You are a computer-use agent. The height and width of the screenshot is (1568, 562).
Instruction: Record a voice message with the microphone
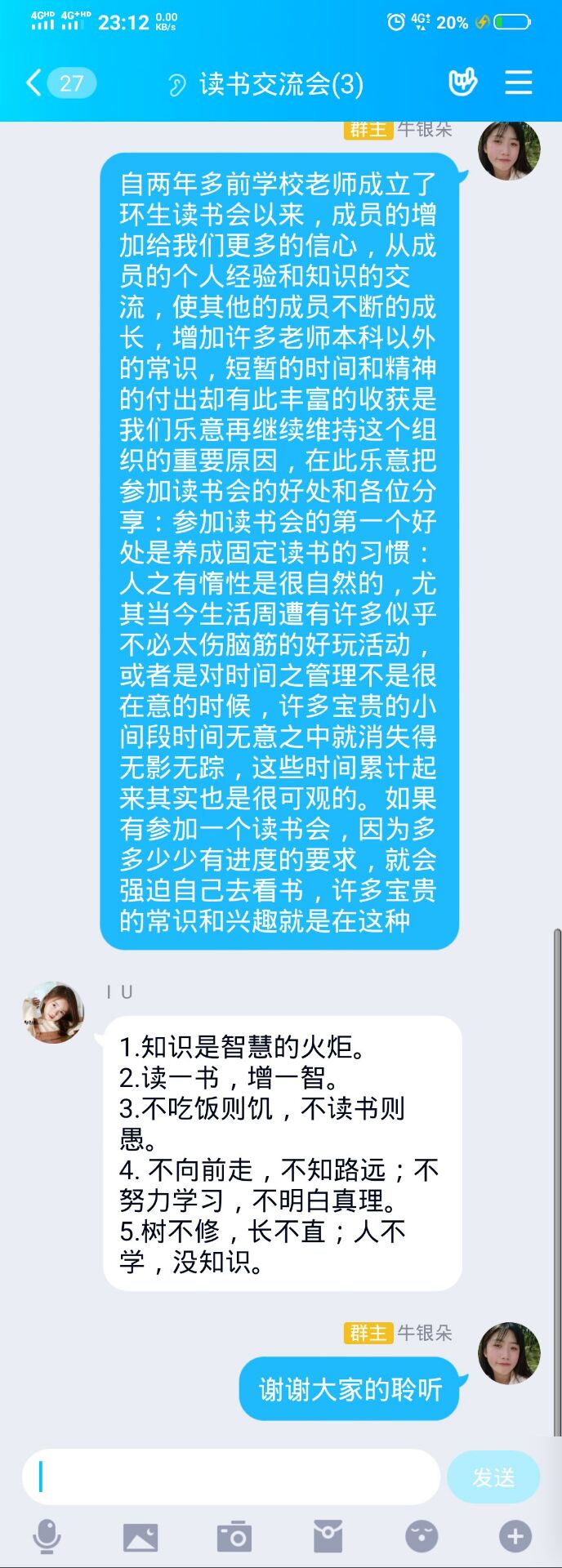(47, 1537)
